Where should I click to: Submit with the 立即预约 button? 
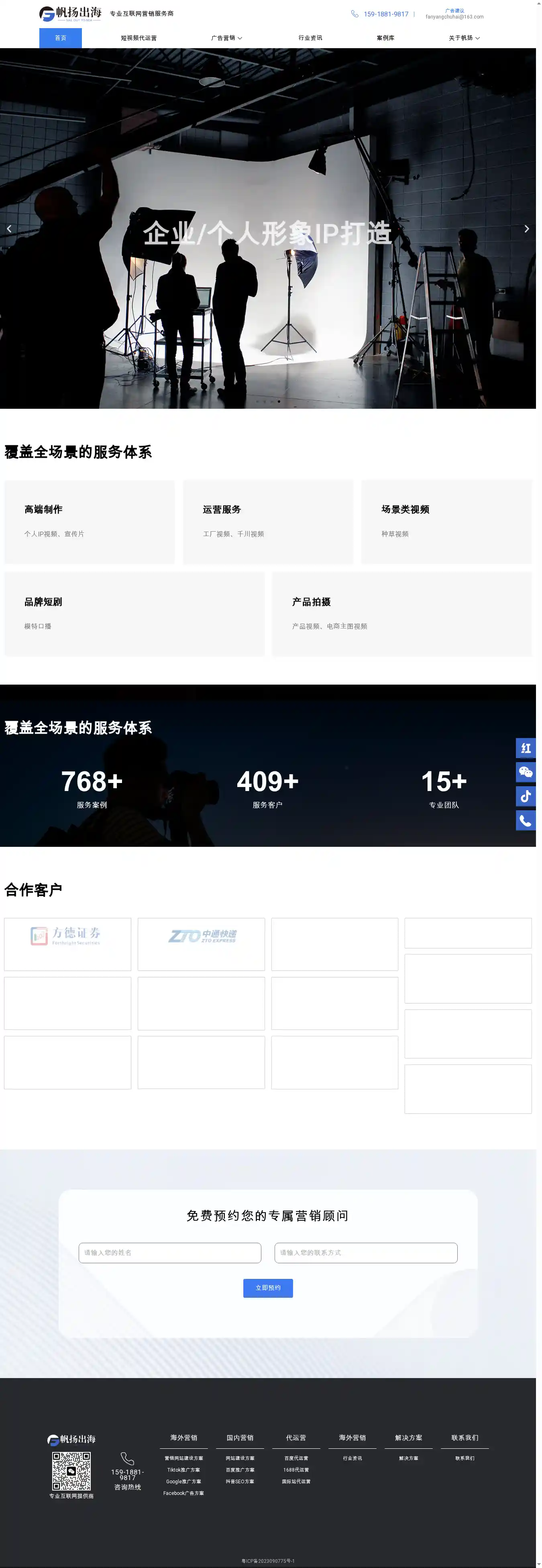(x=268, y=1287)
